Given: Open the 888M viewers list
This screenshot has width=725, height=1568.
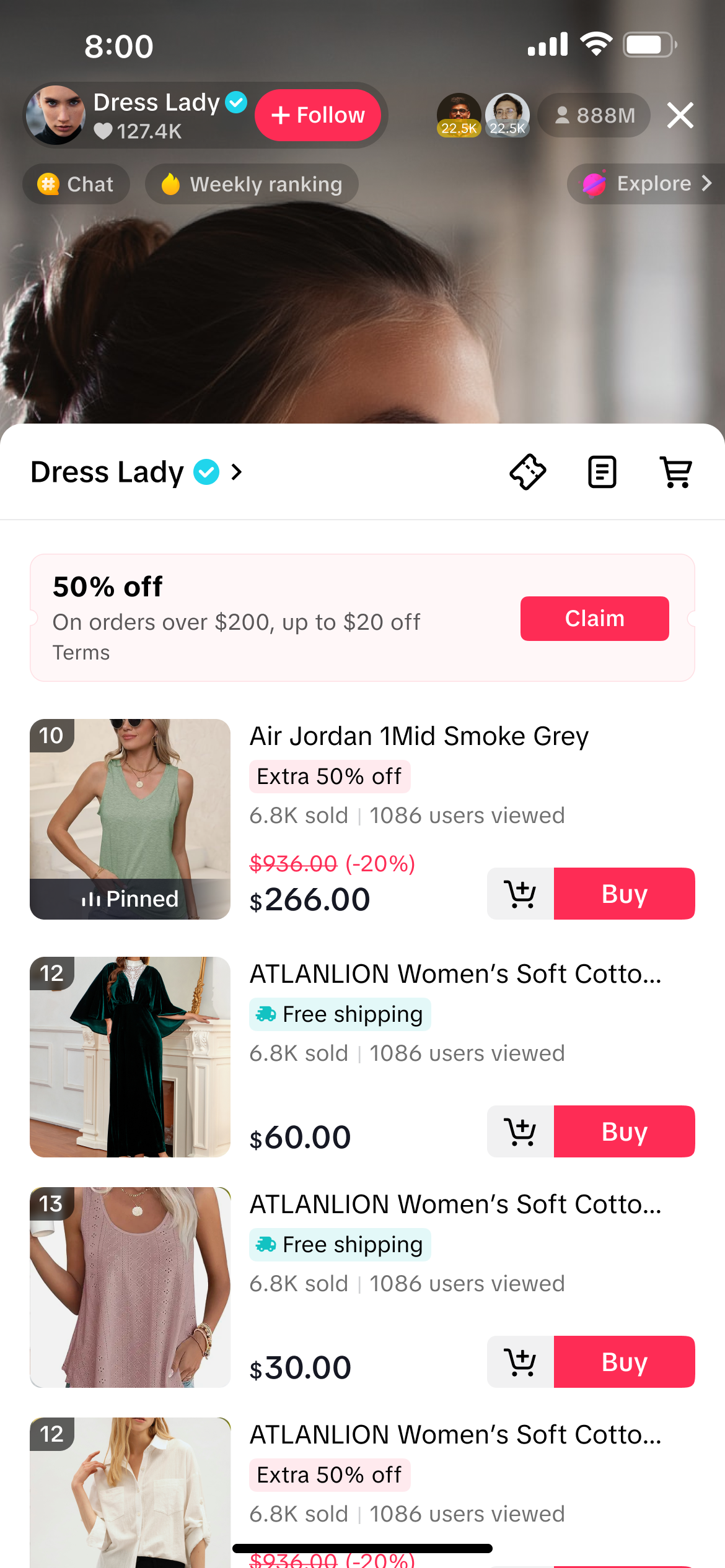Looking at the screenshot, I should 594,115.
